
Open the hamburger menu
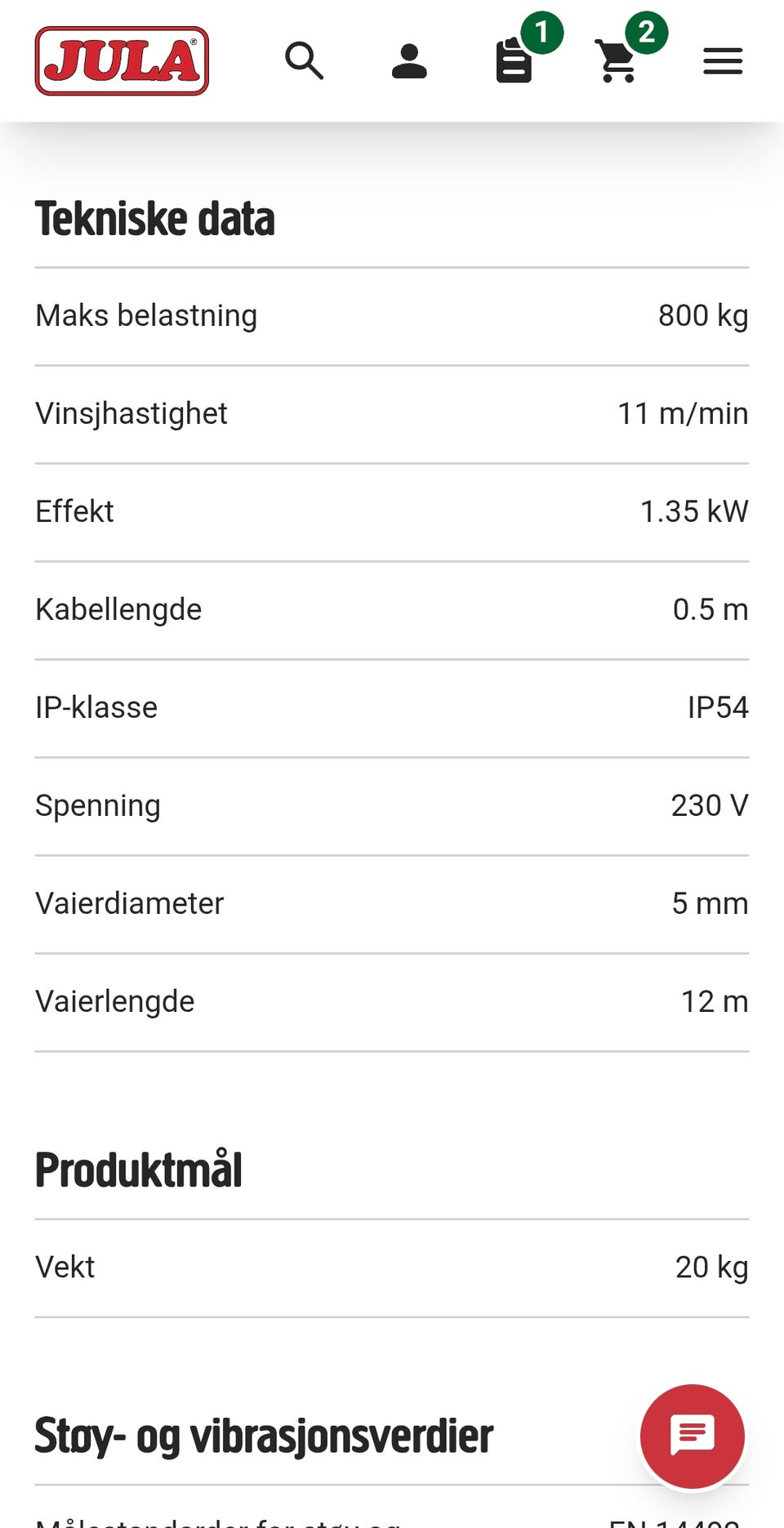(723, 61)
